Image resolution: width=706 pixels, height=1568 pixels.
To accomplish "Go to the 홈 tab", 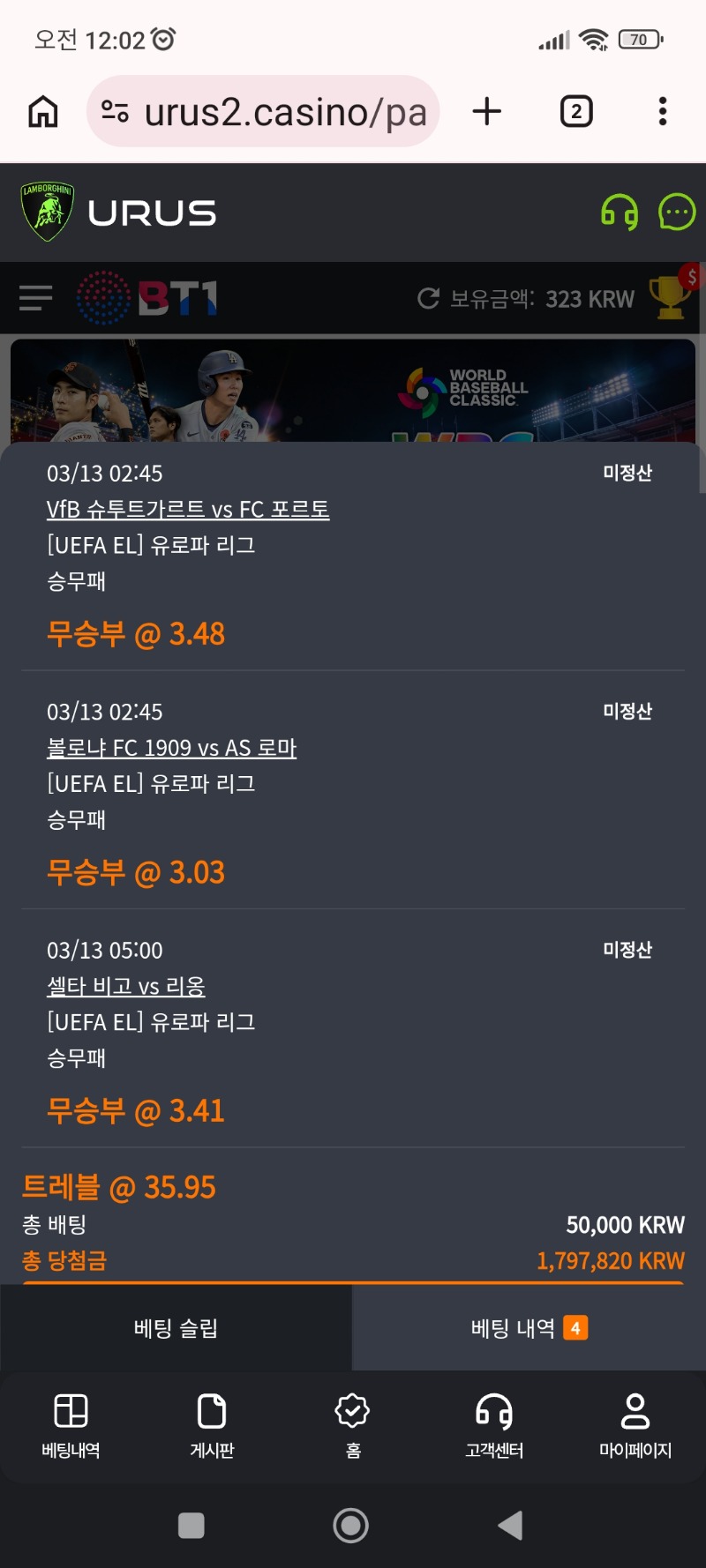I will (x=353, y=1424).
